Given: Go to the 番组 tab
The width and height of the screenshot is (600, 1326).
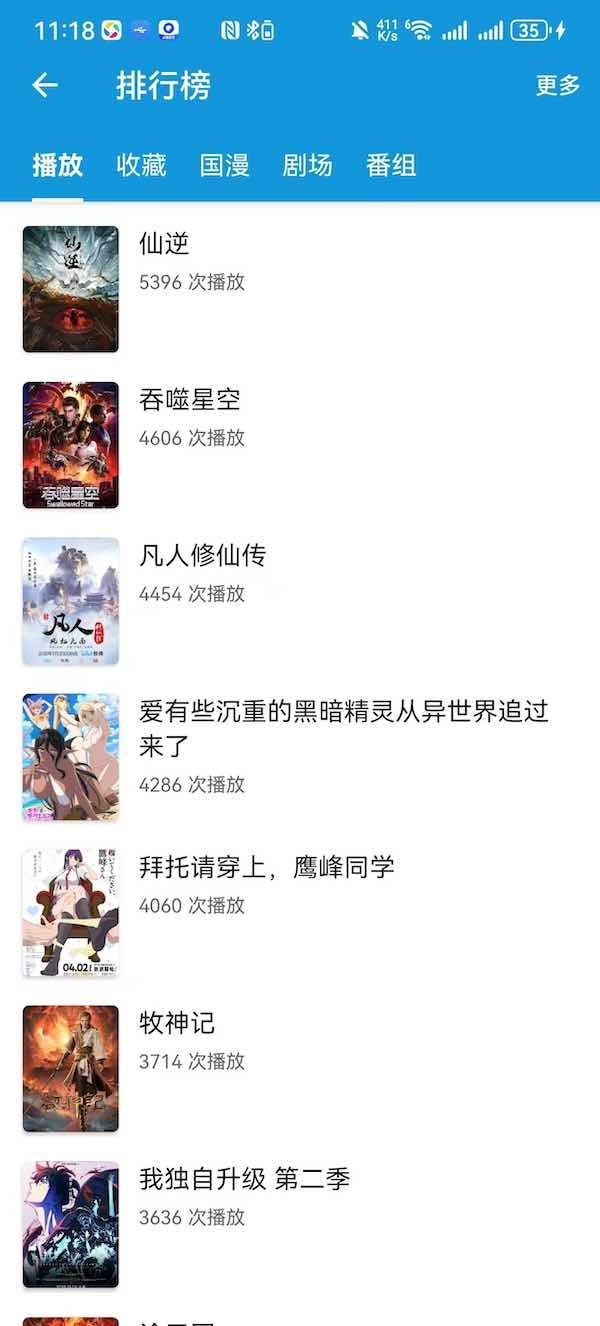Looking at the screenshot, I should pyautogui.click(x=391, y=165).
